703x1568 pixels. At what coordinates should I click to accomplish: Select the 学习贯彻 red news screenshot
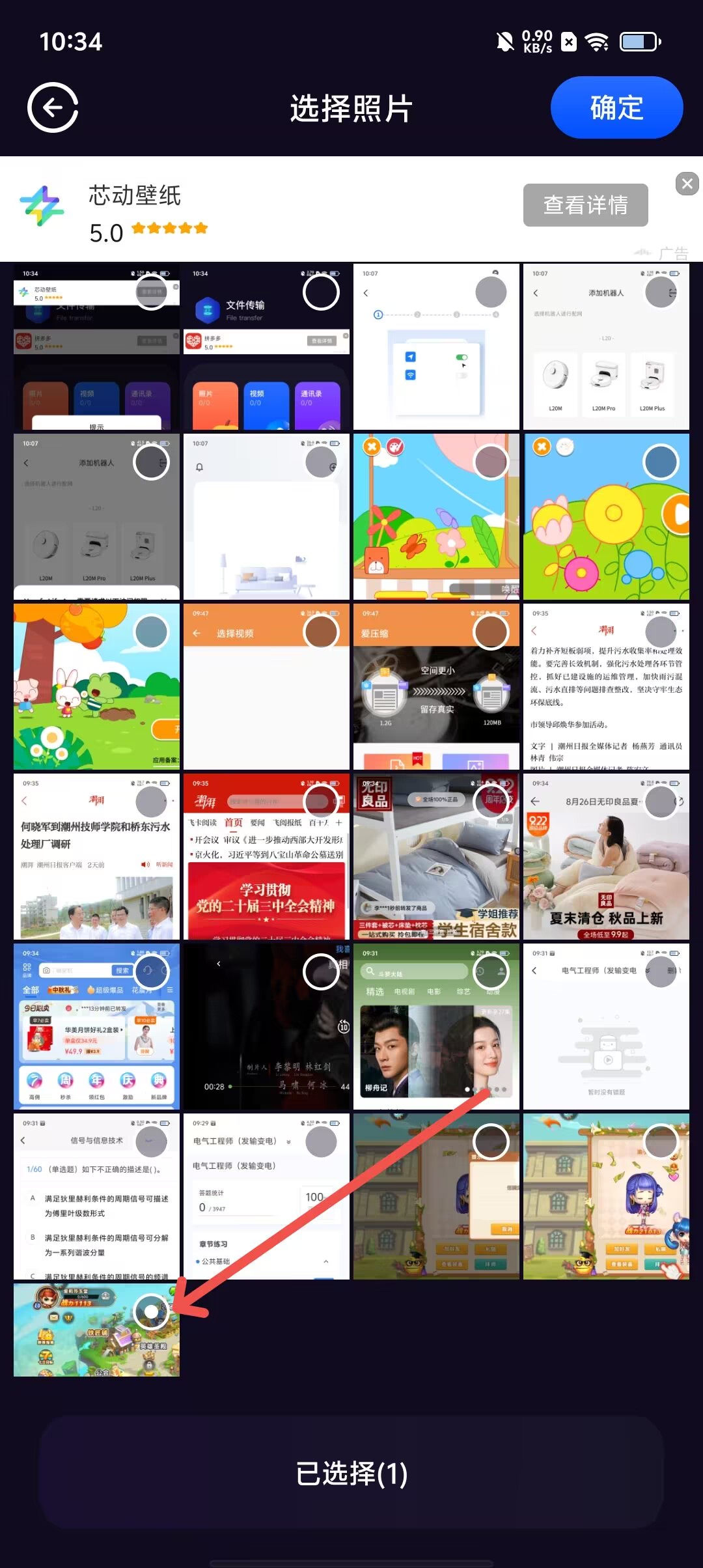click(x=321, y=802)
